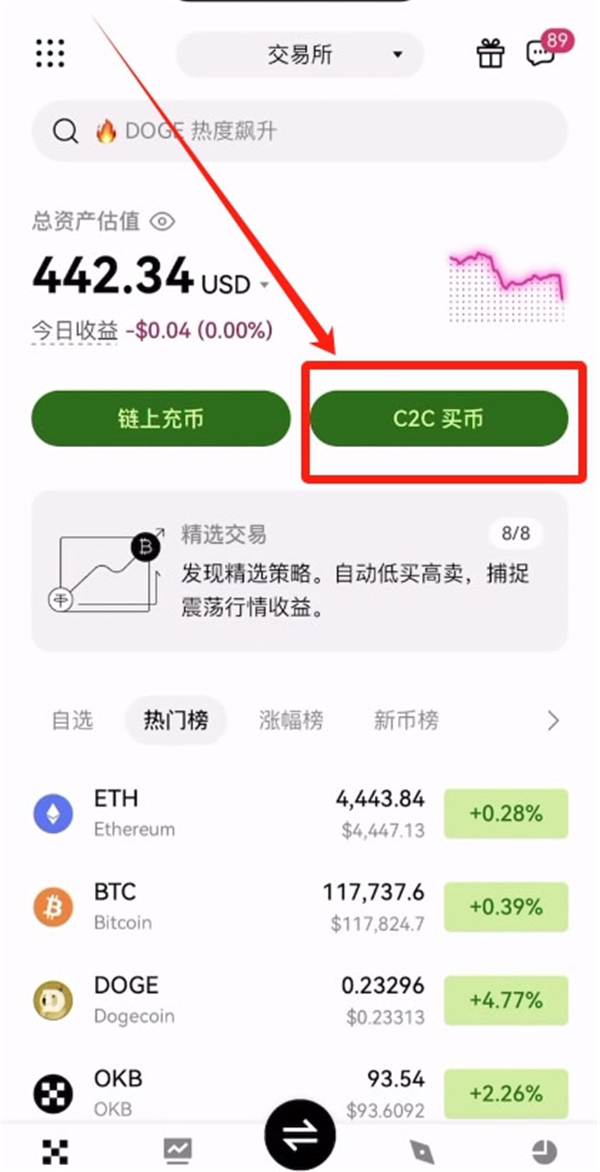This screenshot has height=1172, width=600.
Task: Open the grid menu icon
Action: (x=50, y=53)
